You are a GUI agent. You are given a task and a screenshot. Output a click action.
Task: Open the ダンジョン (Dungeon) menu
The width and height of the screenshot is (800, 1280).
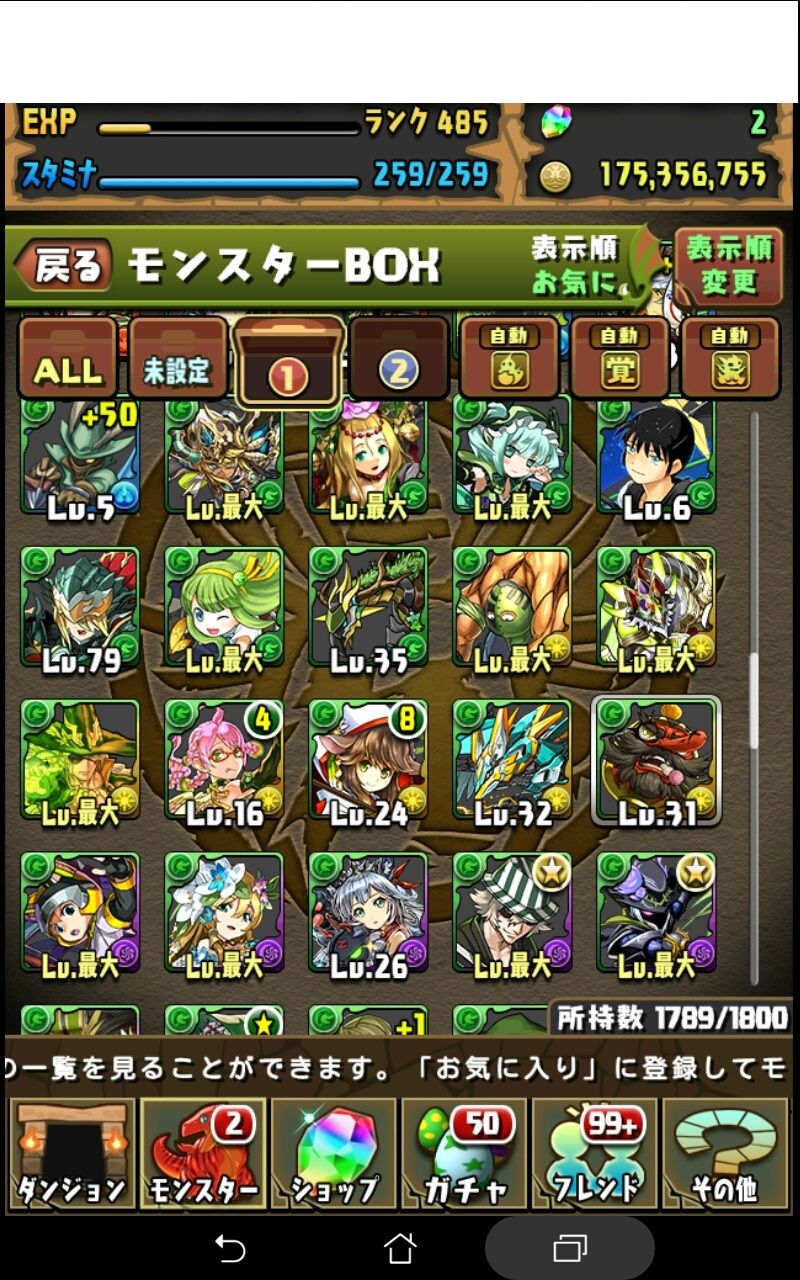(x=70, y=1155)
